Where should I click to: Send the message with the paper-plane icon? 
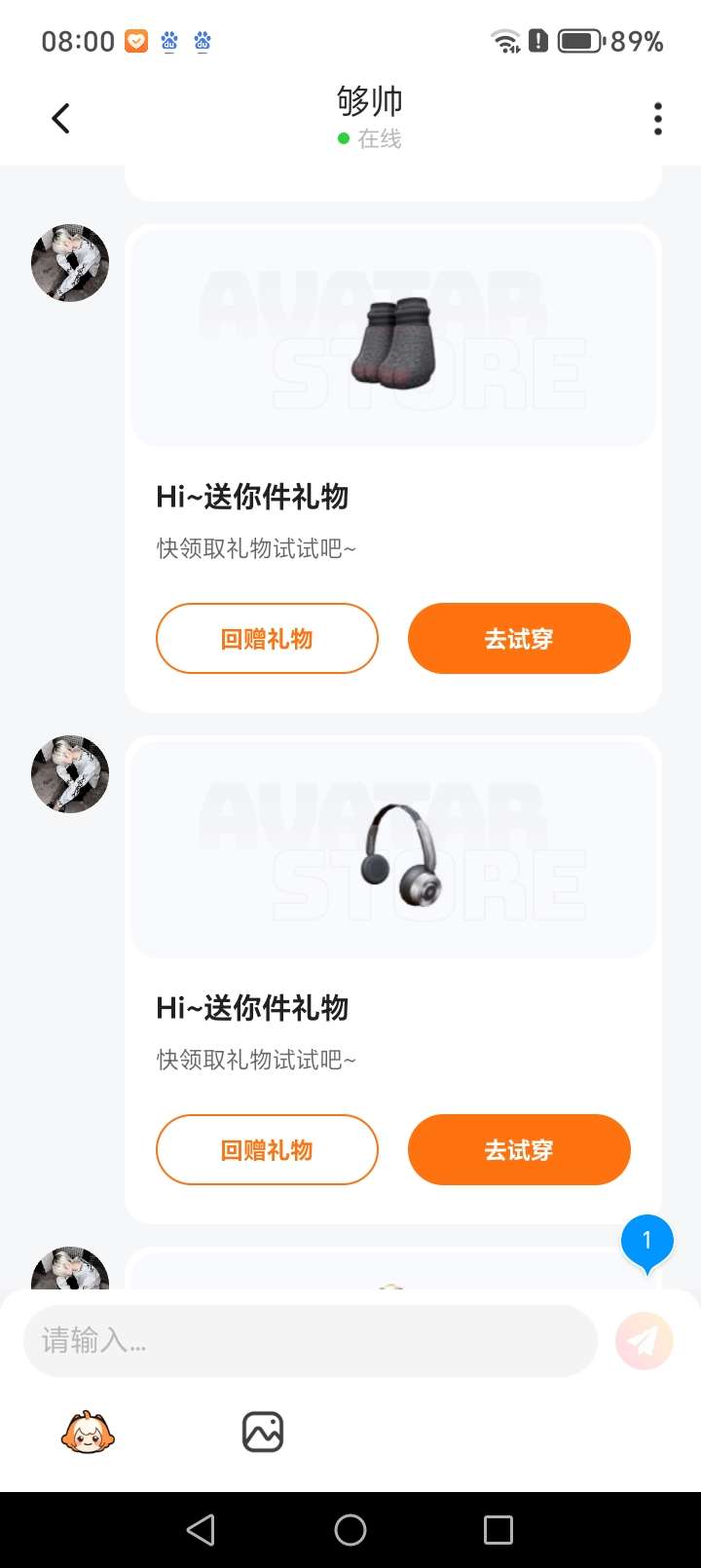coord(644,1341)
